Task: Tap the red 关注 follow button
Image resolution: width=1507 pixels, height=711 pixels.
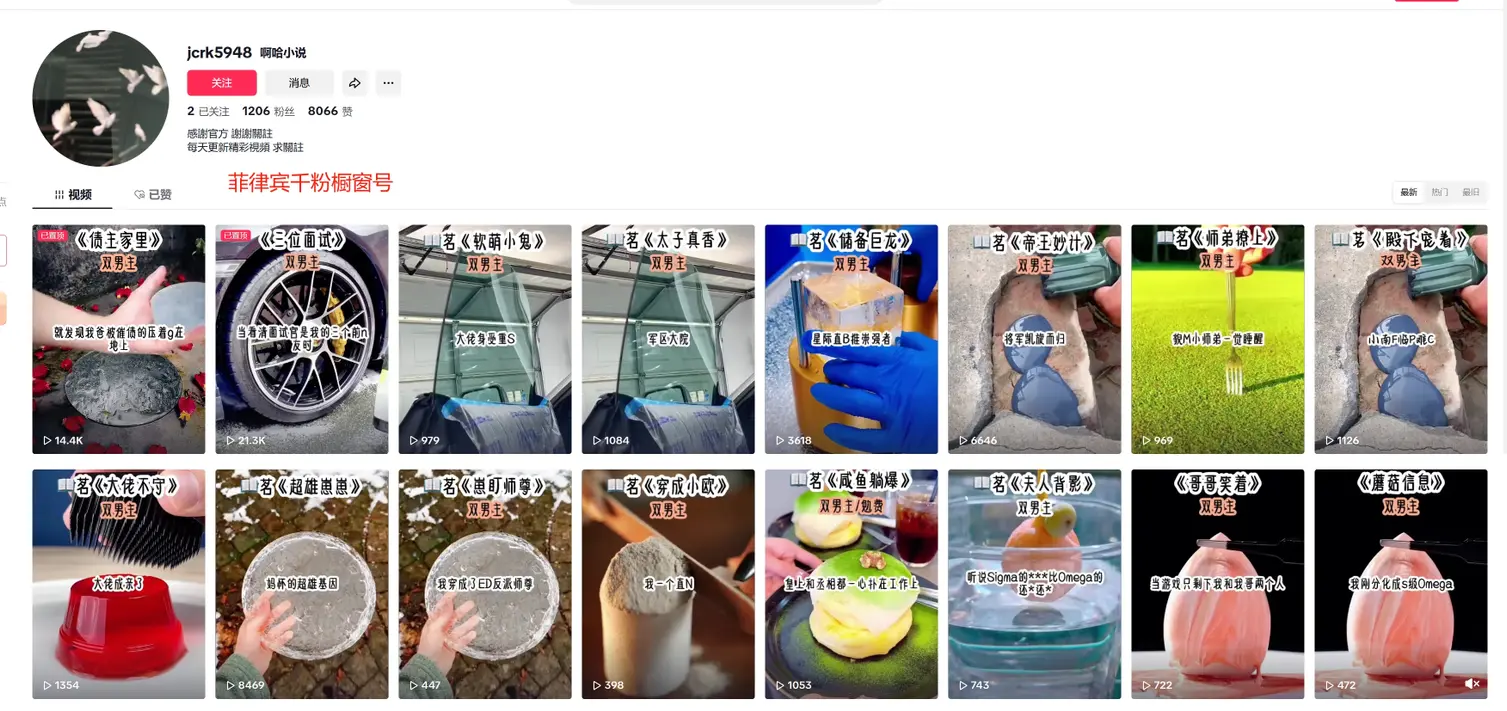Action: (221, 83)
